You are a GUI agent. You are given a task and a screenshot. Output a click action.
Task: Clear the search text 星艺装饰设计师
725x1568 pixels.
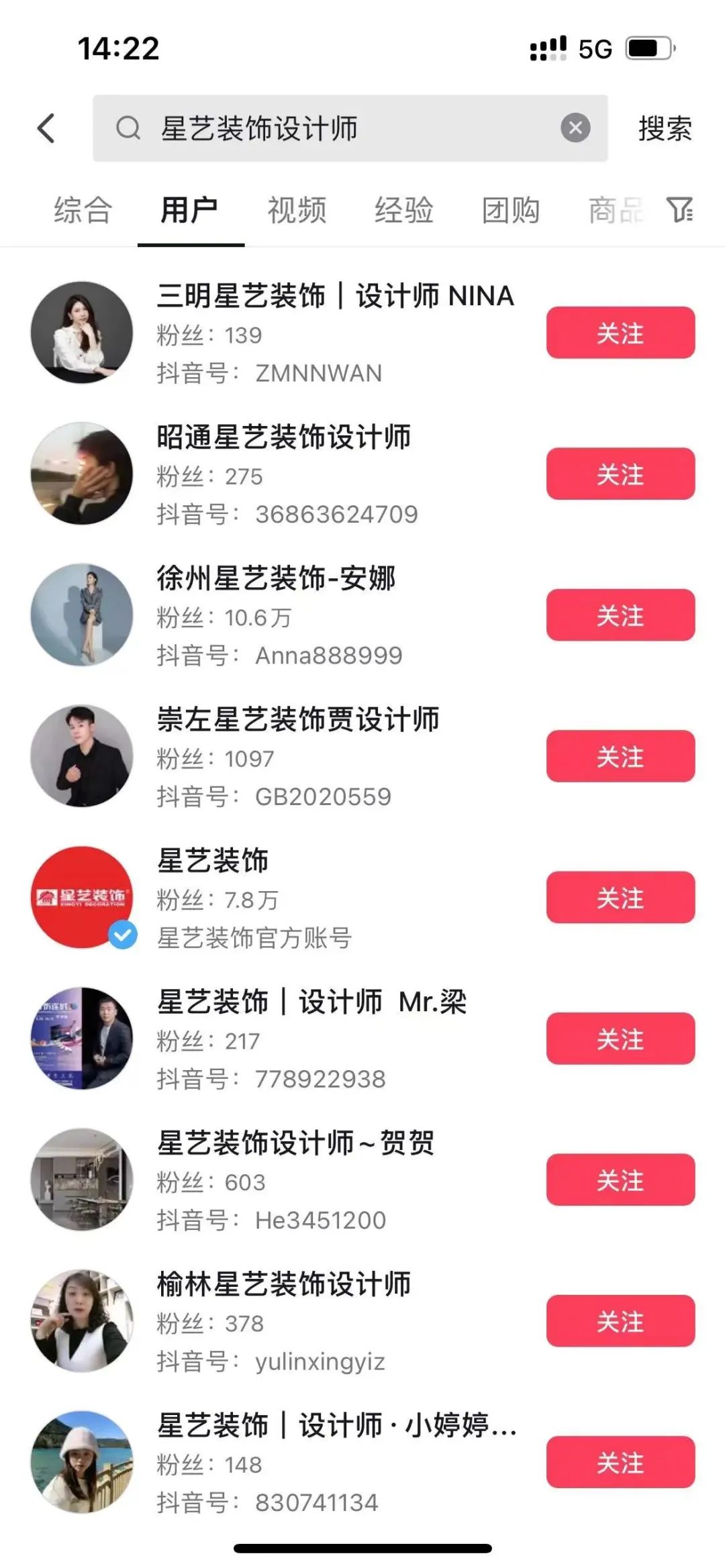coord(575,127)
